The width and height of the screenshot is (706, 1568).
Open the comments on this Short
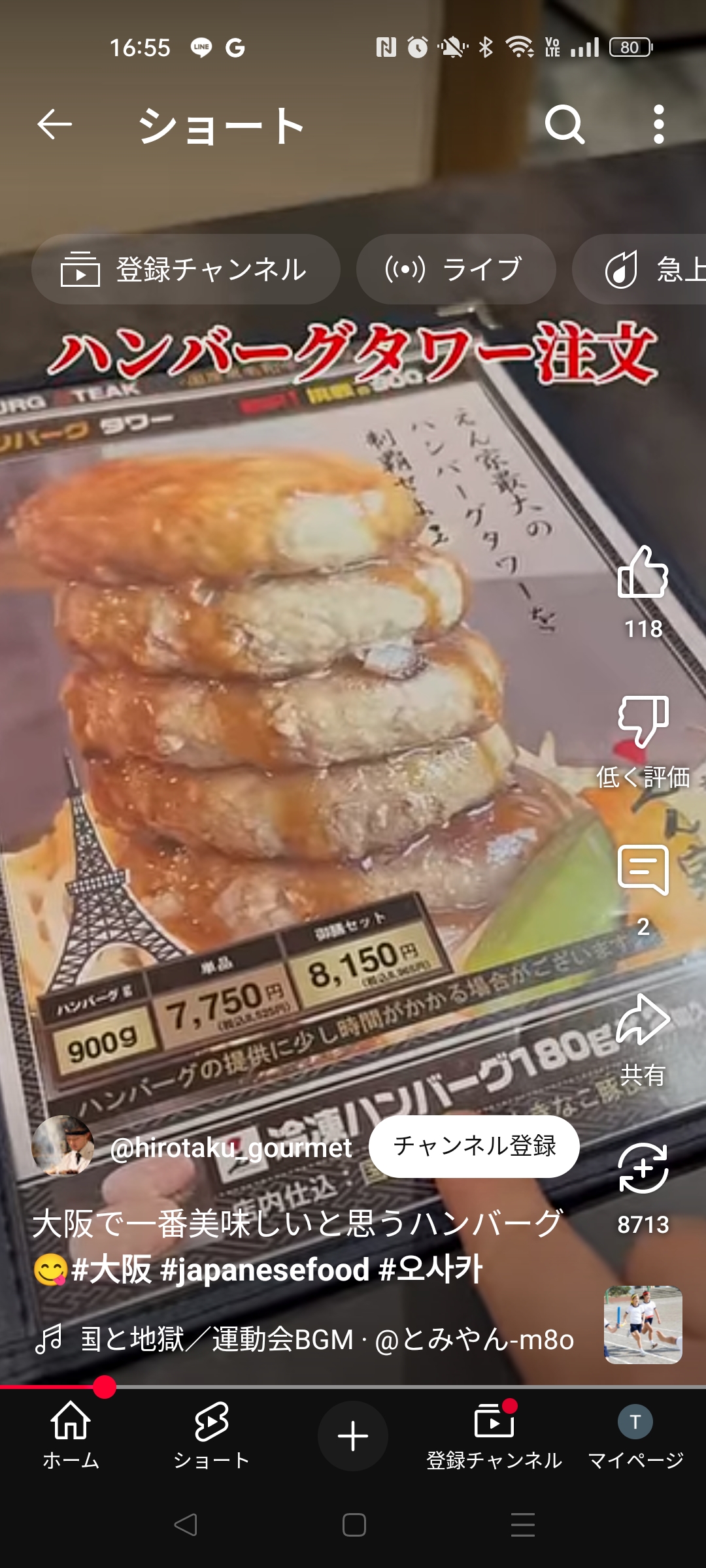click(x=643, y=870)
